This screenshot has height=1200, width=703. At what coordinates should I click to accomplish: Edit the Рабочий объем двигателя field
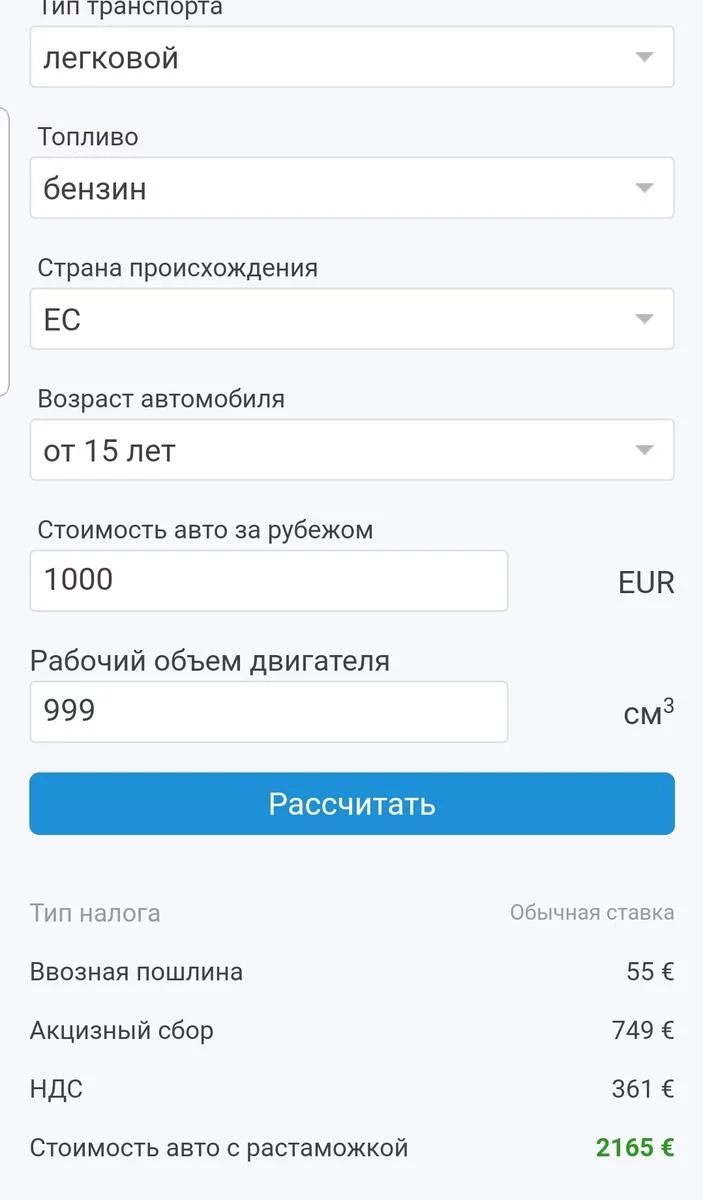pos(268,712)
